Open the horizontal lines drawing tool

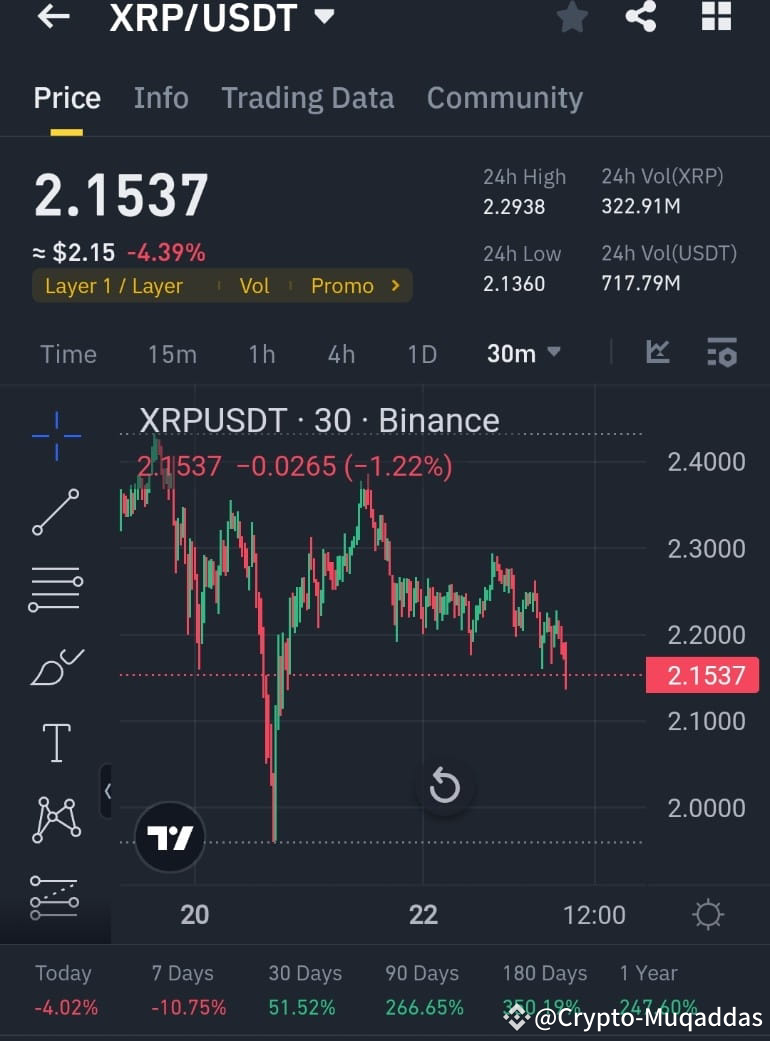[x=55, y=589]
